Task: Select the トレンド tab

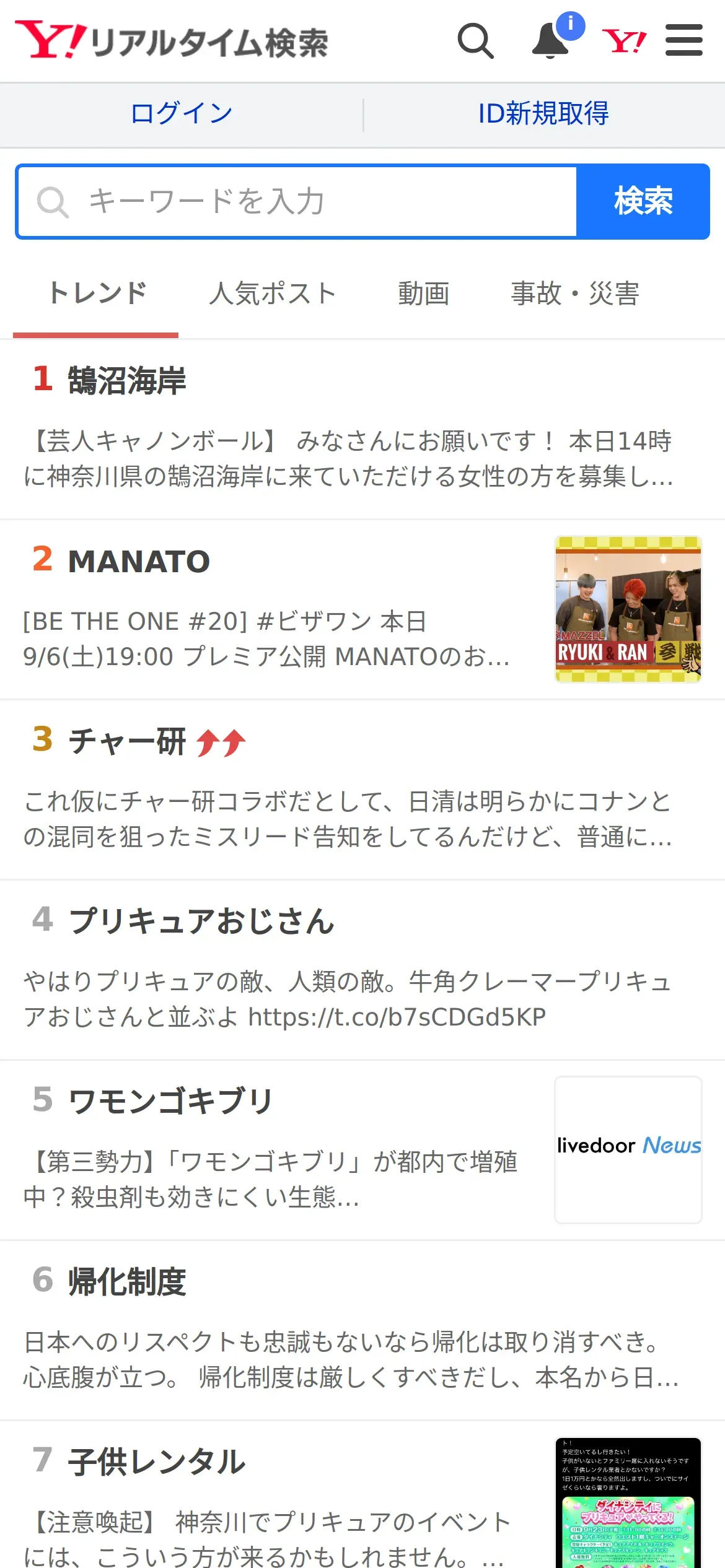Action: click(97, 294)
